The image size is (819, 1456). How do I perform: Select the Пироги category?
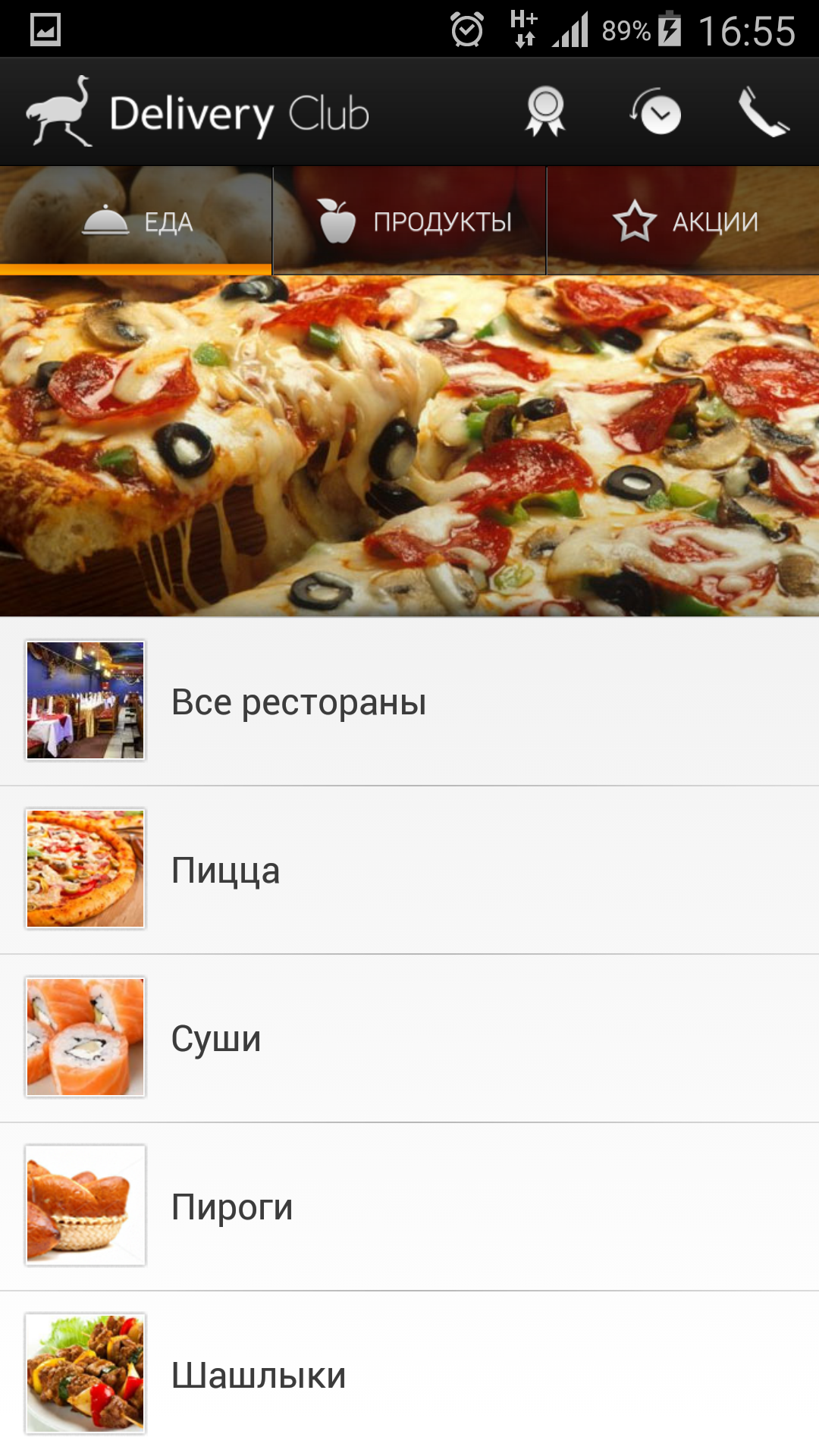[409, 1207]
